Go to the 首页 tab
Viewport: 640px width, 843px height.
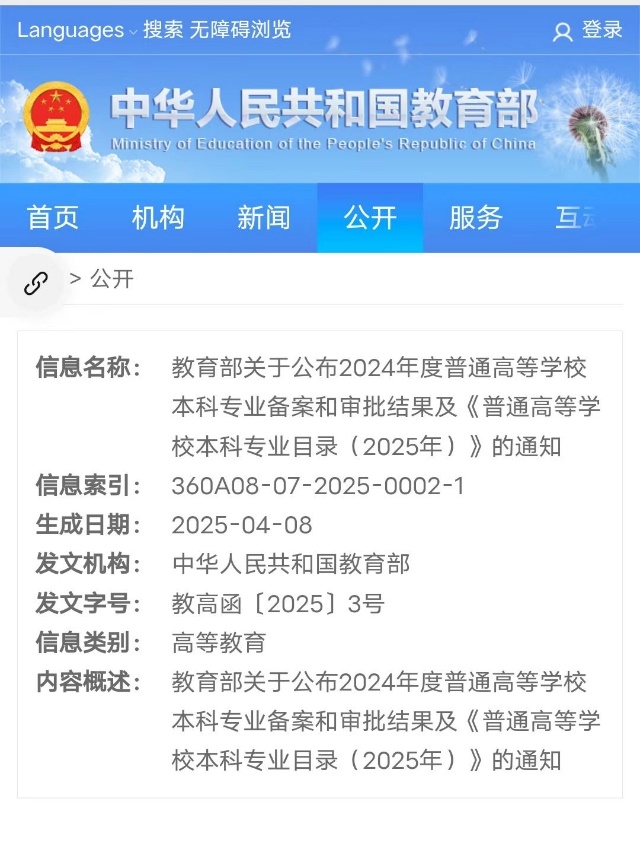pyautogui.click(x=53, y=217)
